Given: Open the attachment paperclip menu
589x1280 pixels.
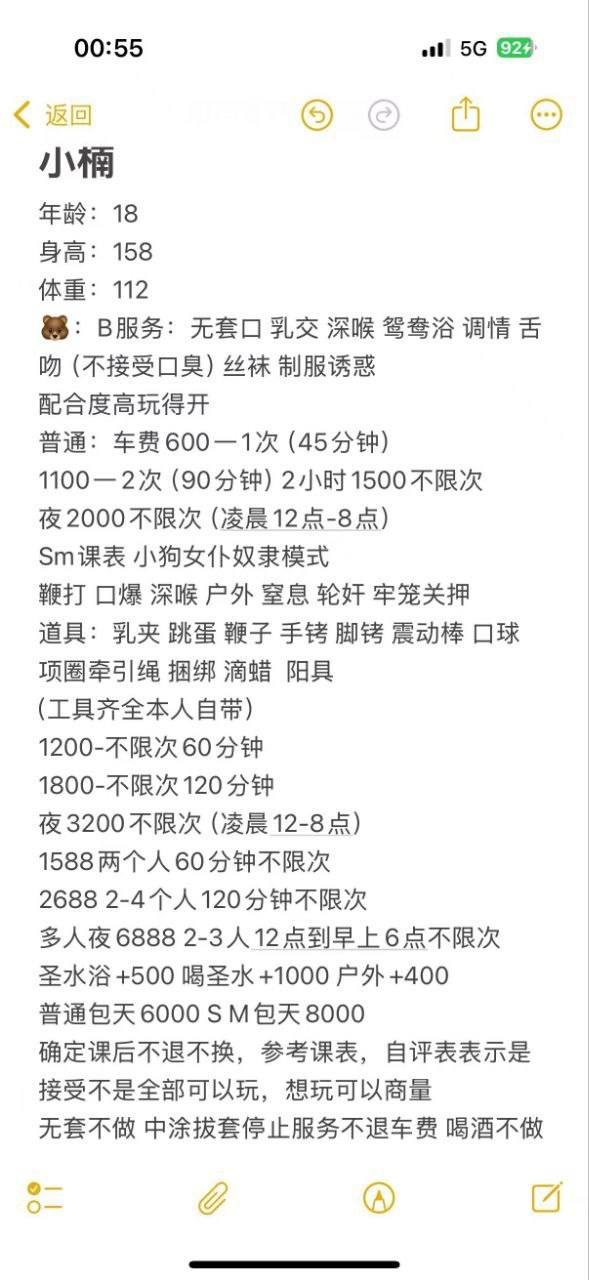Looking at the screenshot, I should (213, 1197).
